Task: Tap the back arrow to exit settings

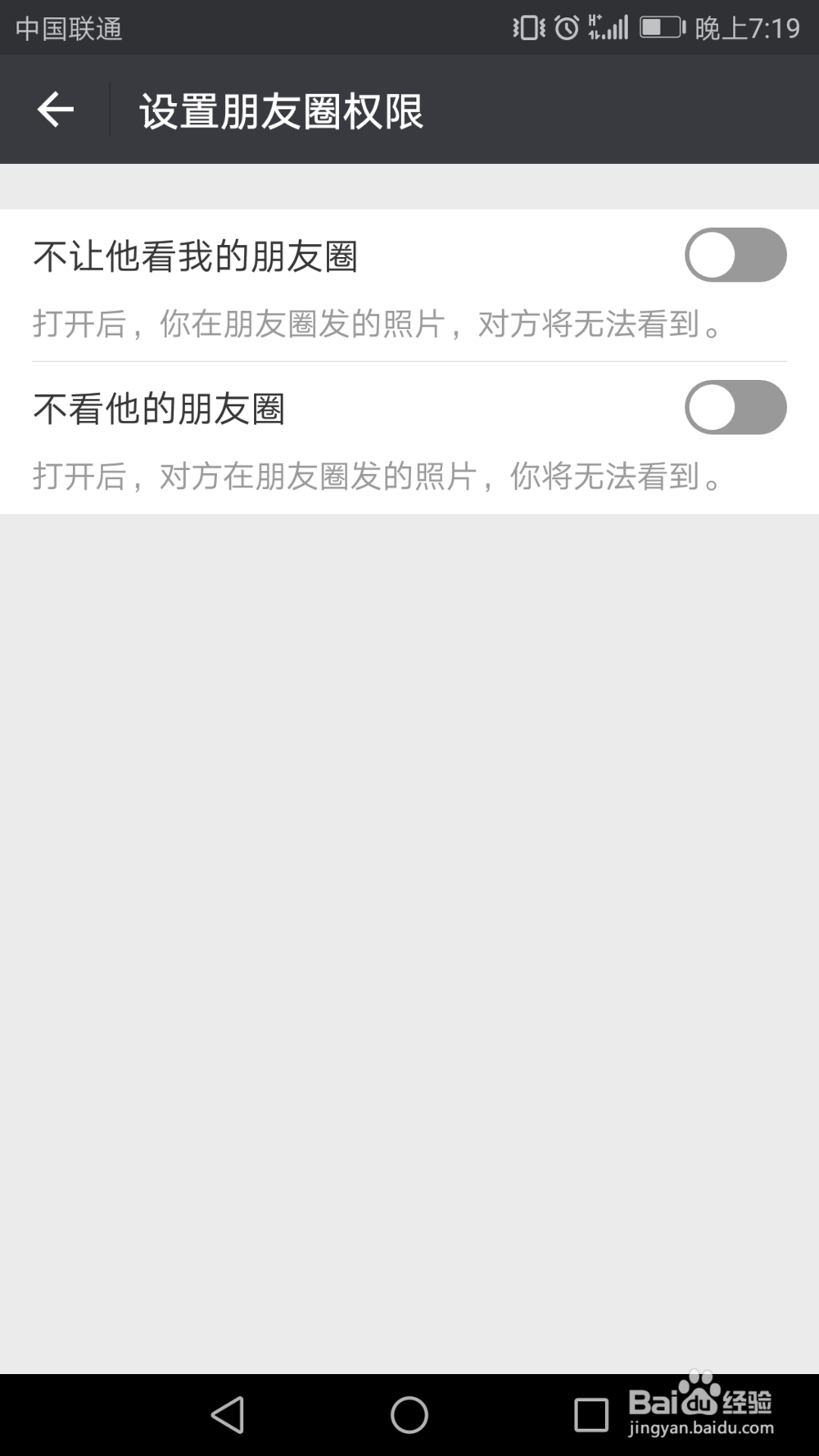Action: [x=54, y=109]
